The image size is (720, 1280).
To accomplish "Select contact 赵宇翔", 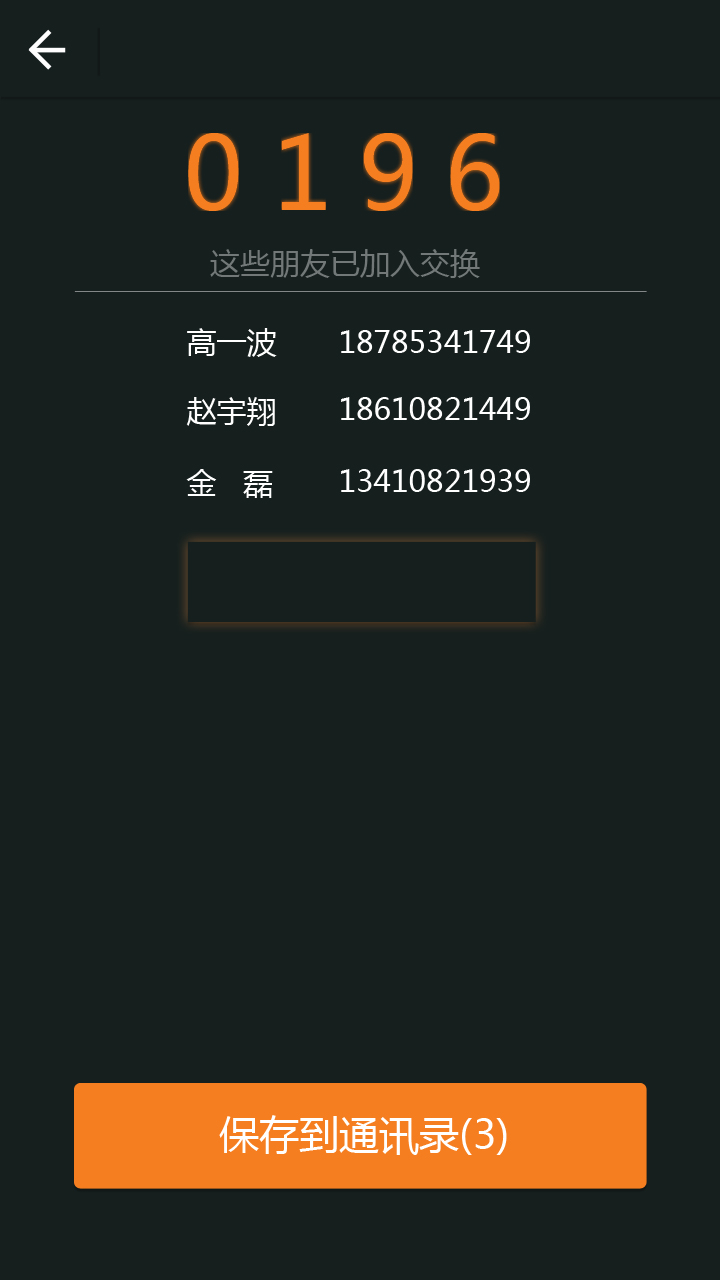I will click(x=359, y=411).
